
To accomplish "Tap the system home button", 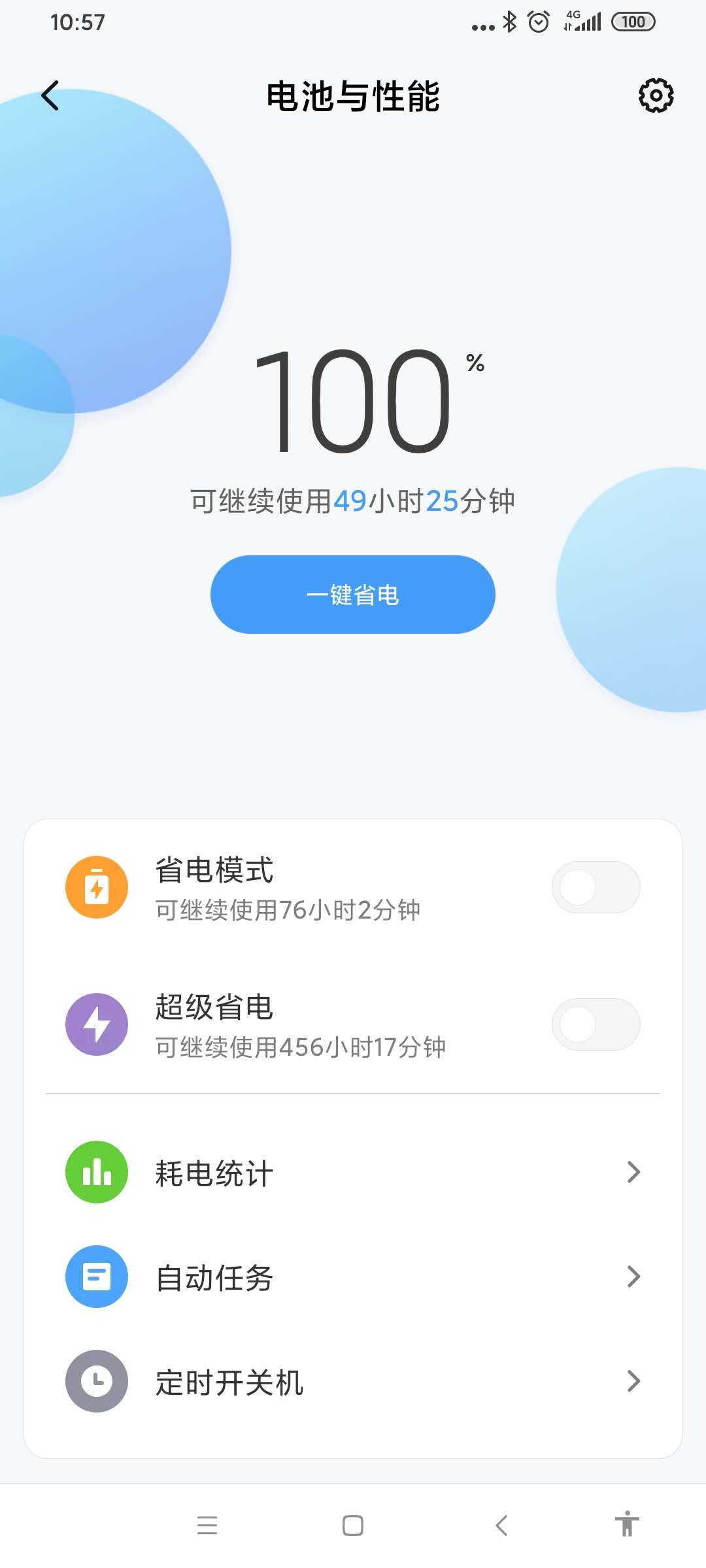I will click(353, 1526).
